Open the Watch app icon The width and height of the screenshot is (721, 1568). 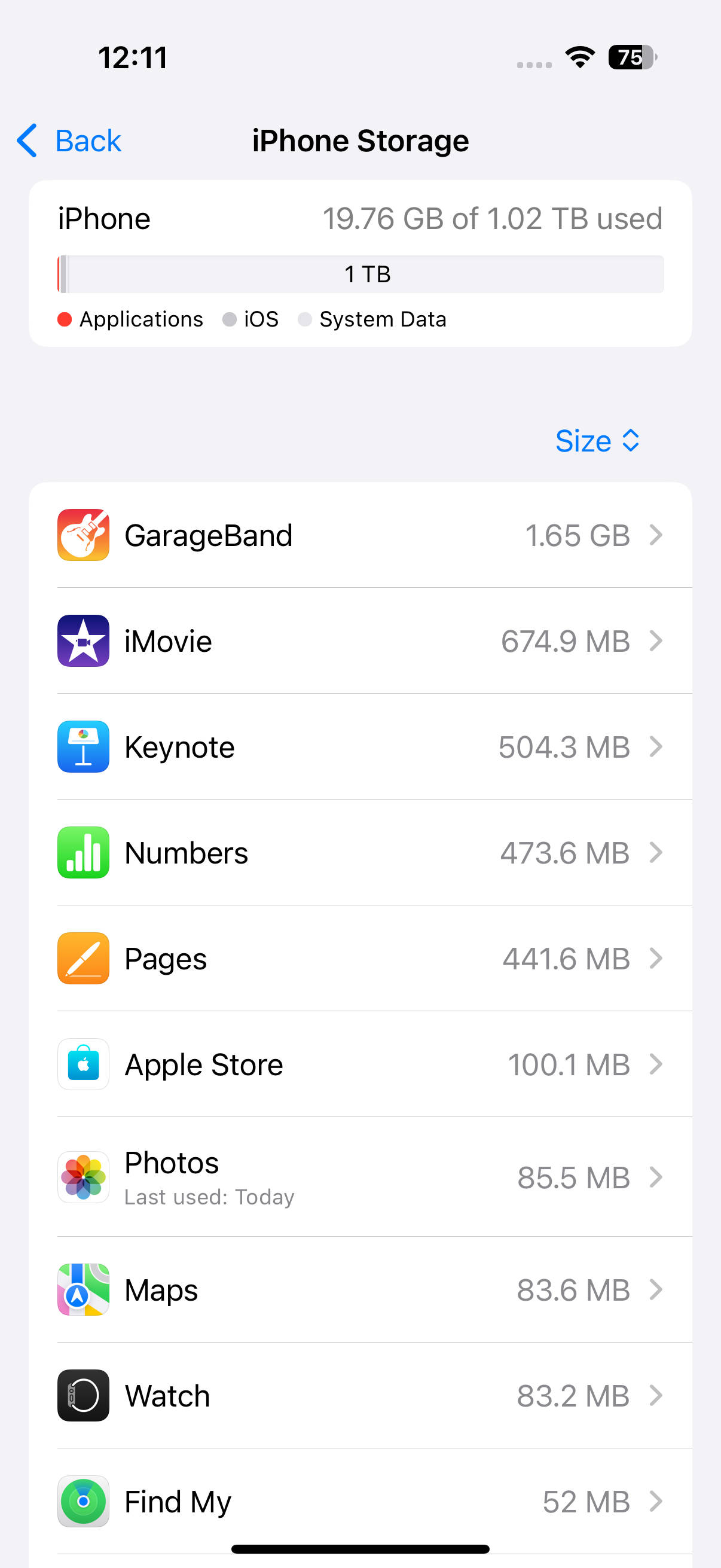click(83, 1396)
